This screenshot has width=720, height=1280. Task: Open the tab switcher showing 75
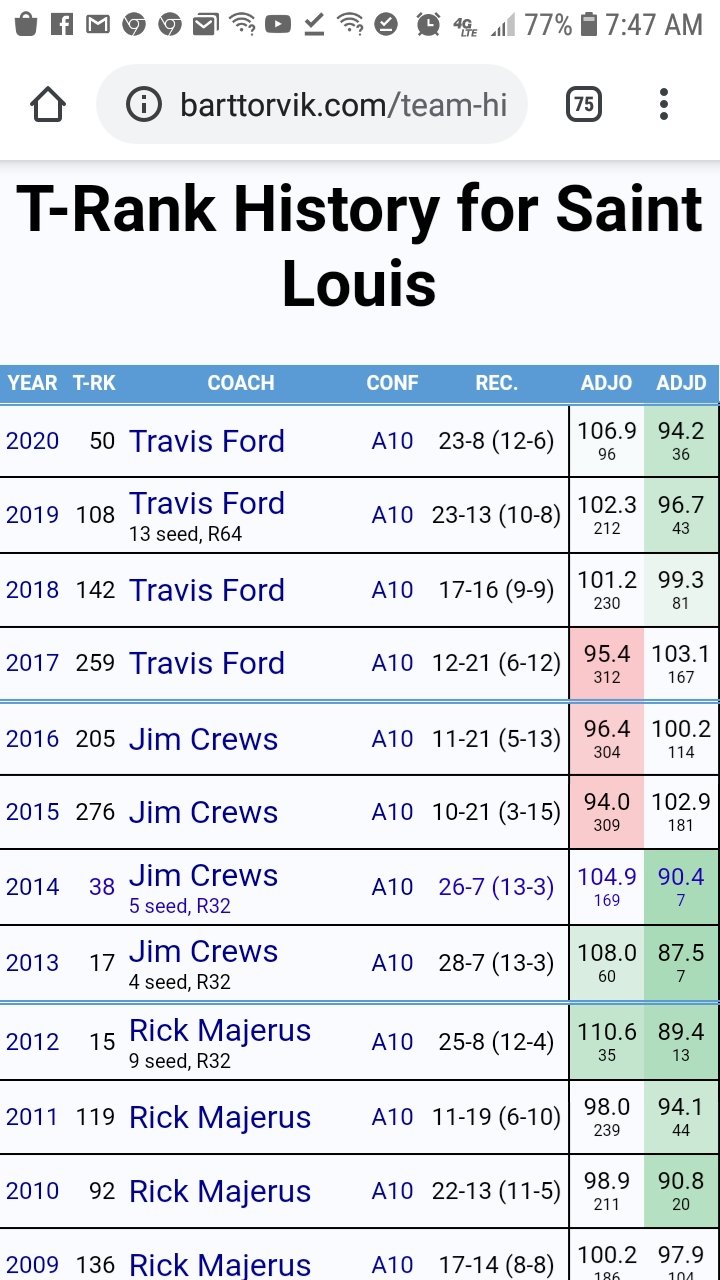[584, 104]
